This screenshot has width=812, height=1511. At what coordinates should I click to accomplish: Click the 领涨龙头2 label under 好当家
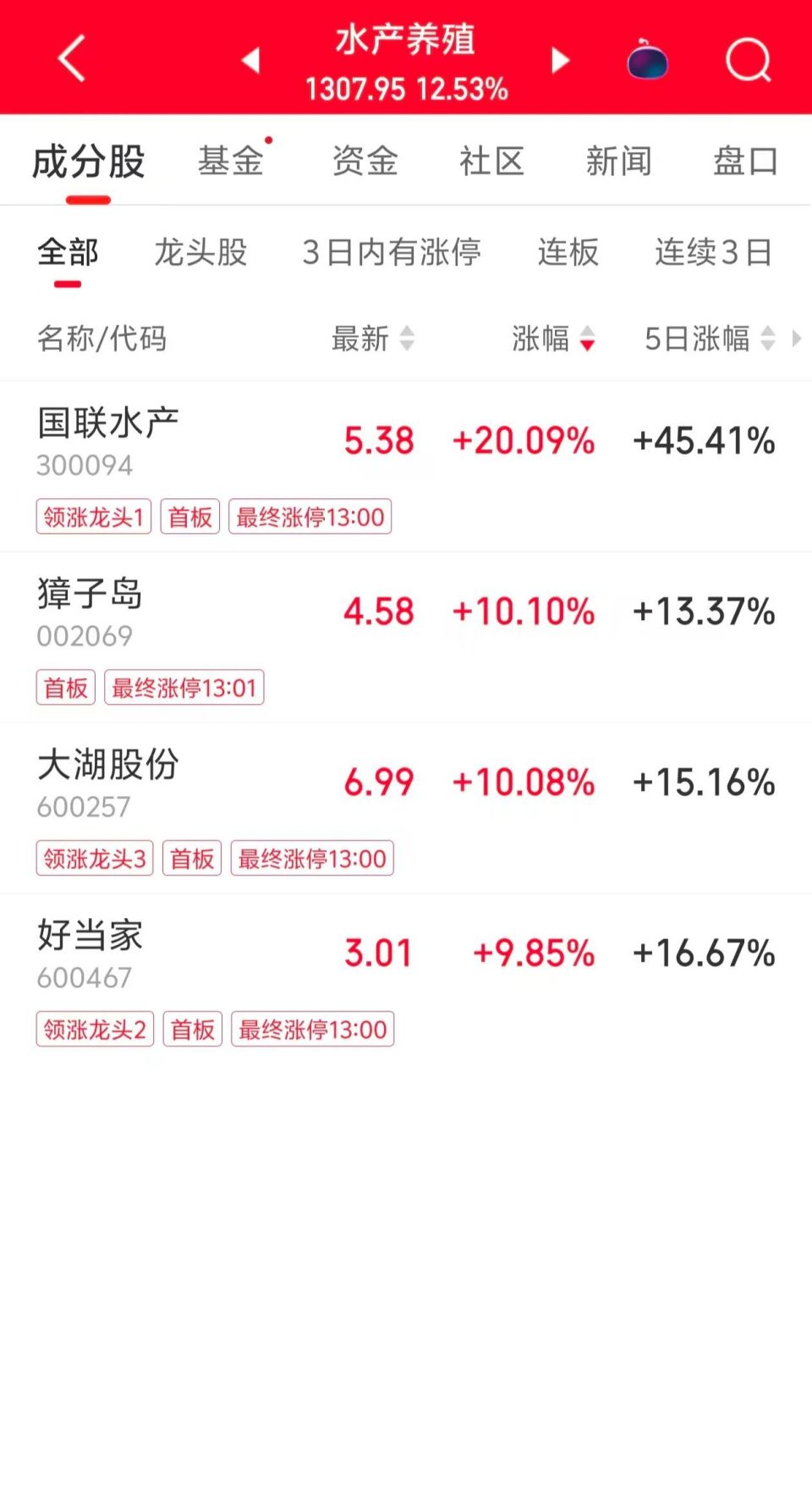point(94,1029)
